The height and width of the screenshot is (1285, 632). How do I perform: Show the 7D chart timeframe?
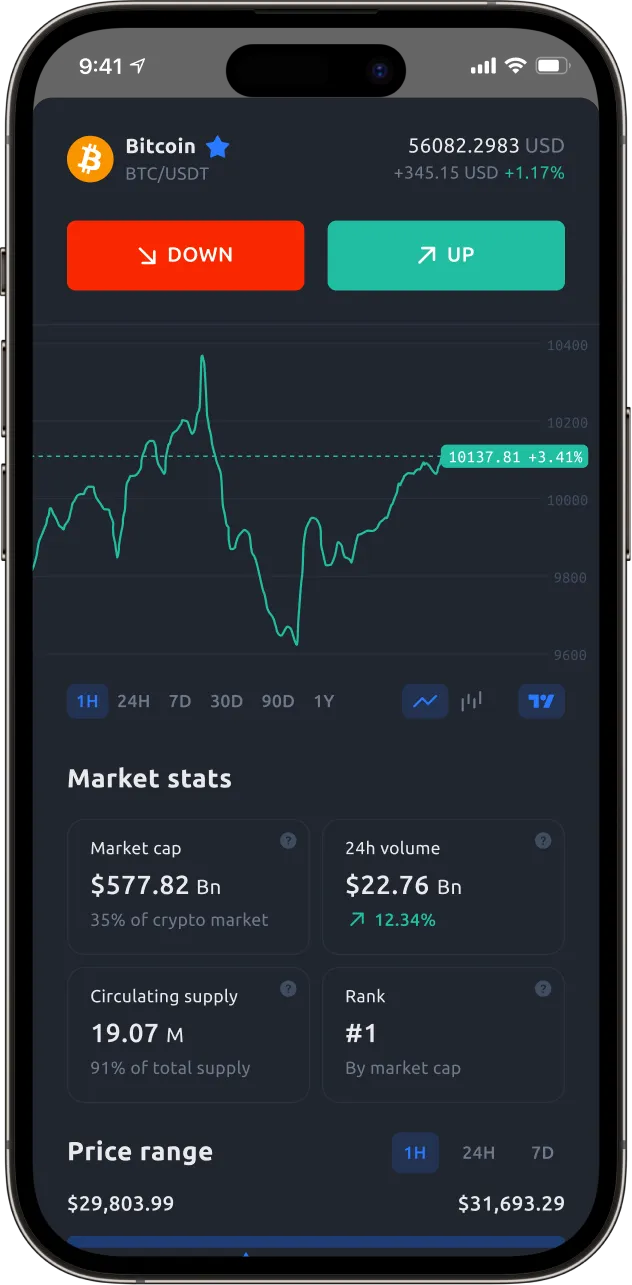(x=180, y=701)
